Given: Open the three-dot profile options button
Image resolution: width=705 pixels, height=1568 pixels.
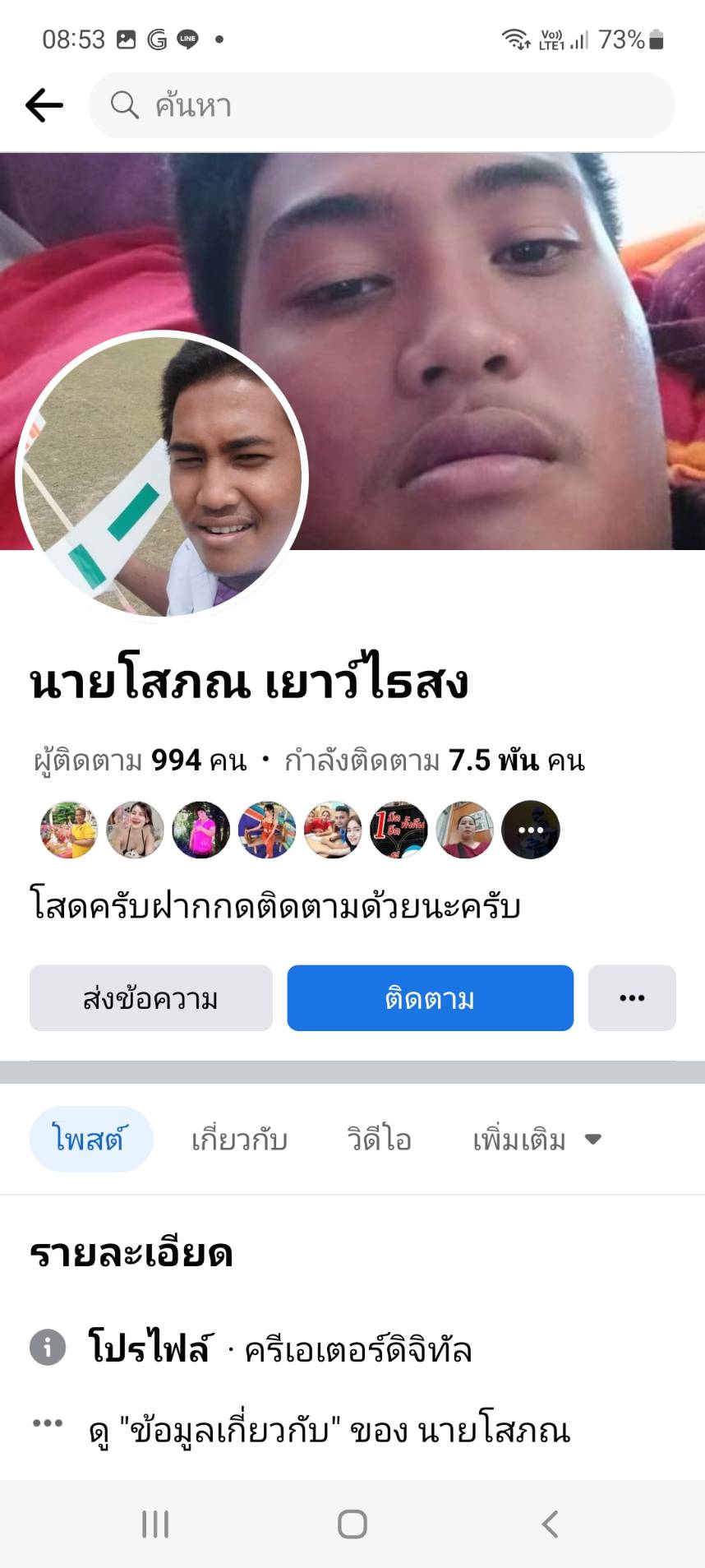Looking at the screenshot, I should [x=631, y=998].
